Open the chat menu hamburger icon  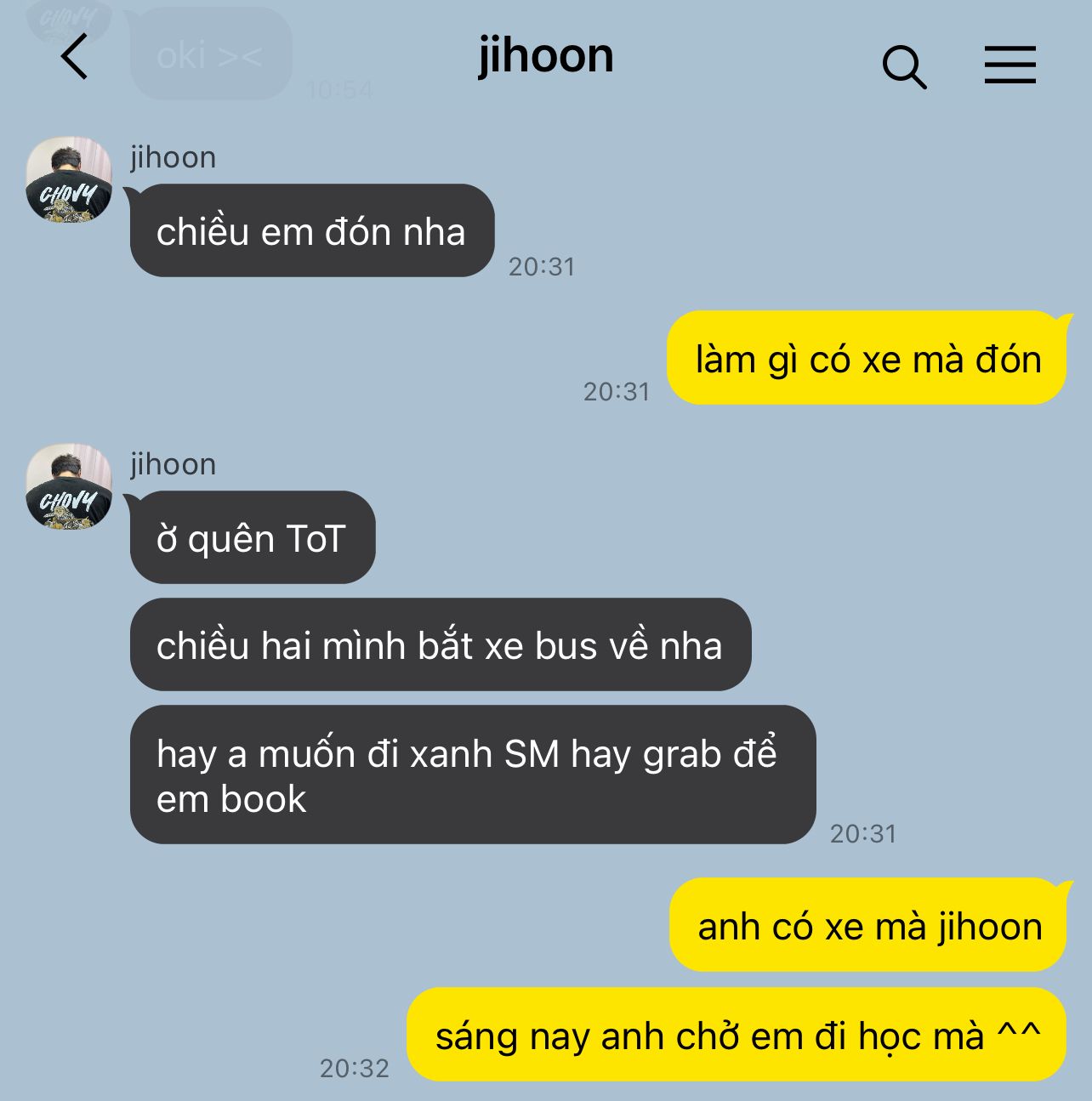pyautogui.click(x=1010, y=65)
